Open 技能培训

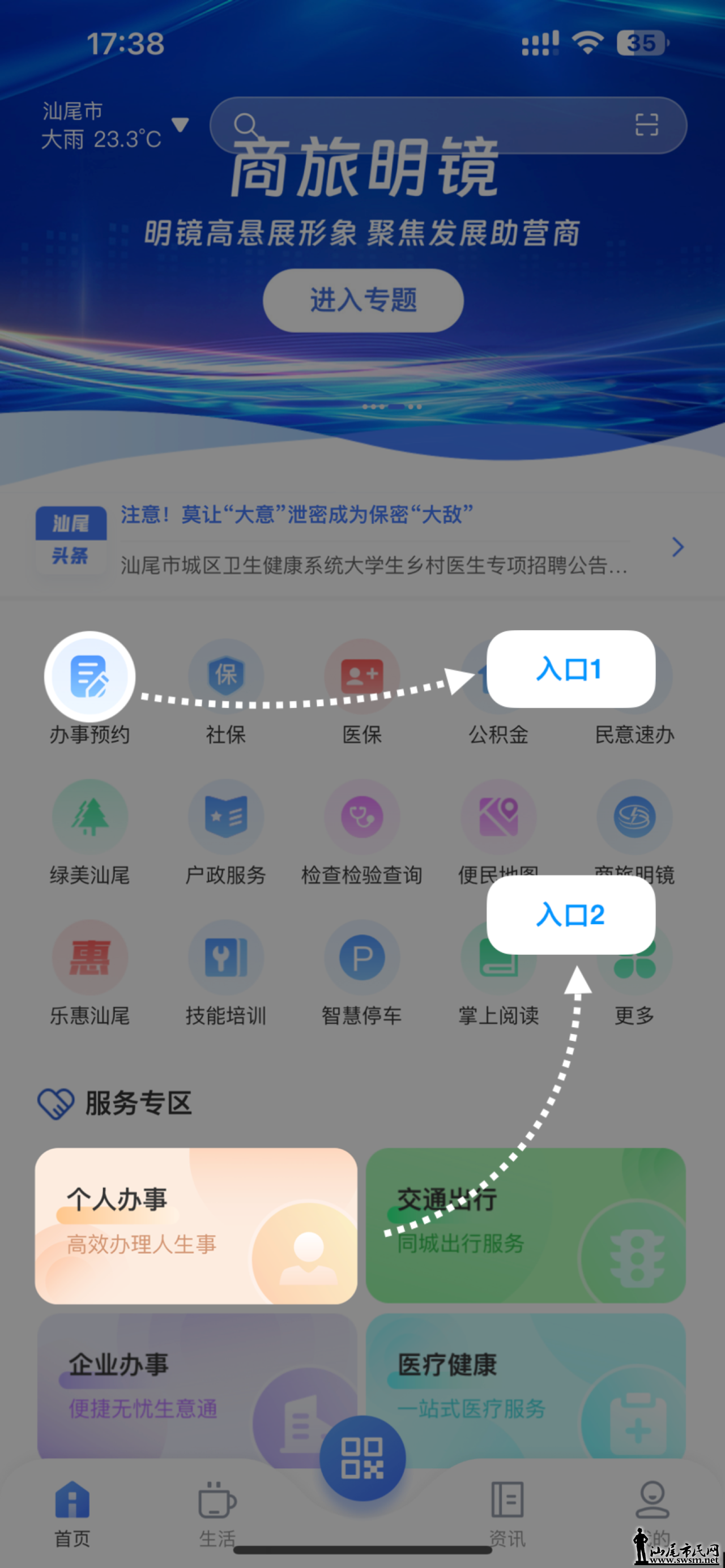click(226, 958)
